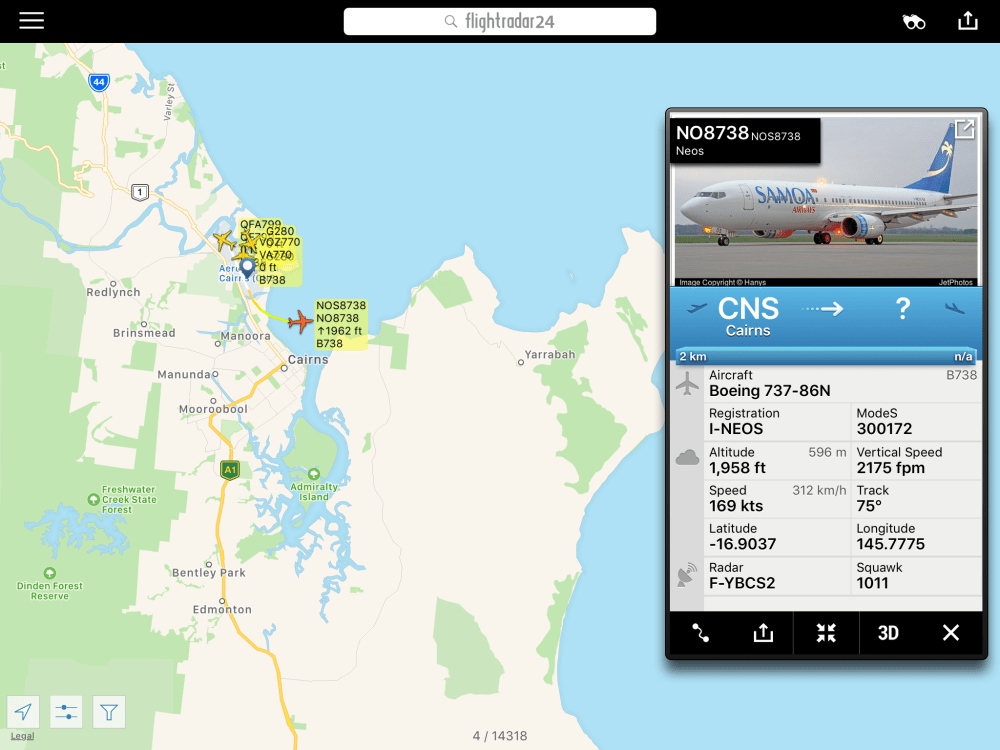Open AR binoculars view
1000x750 pixels.
(x=914, y=22)
